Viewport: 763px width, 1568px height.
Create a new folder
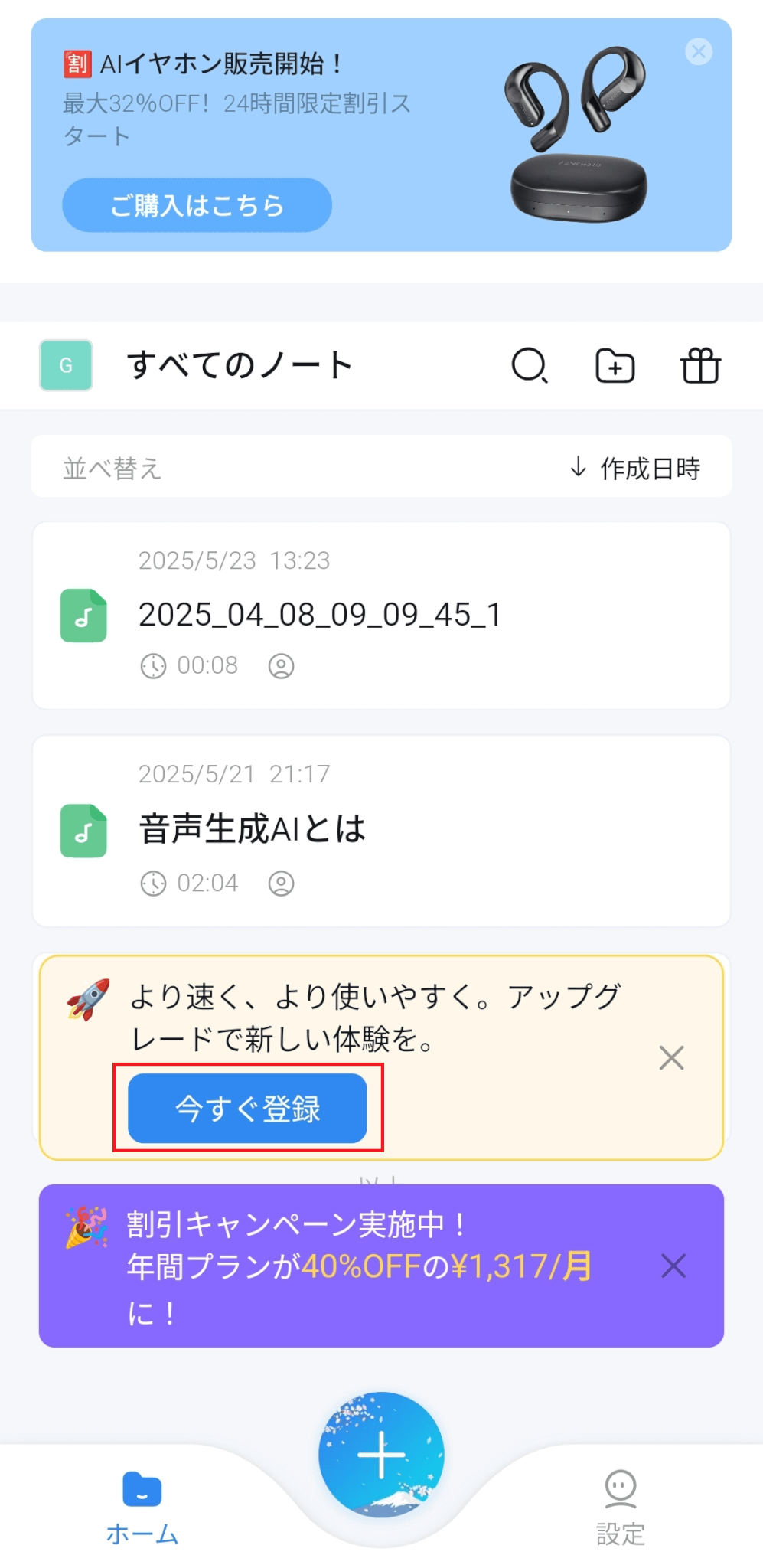(x=615, y=365)
